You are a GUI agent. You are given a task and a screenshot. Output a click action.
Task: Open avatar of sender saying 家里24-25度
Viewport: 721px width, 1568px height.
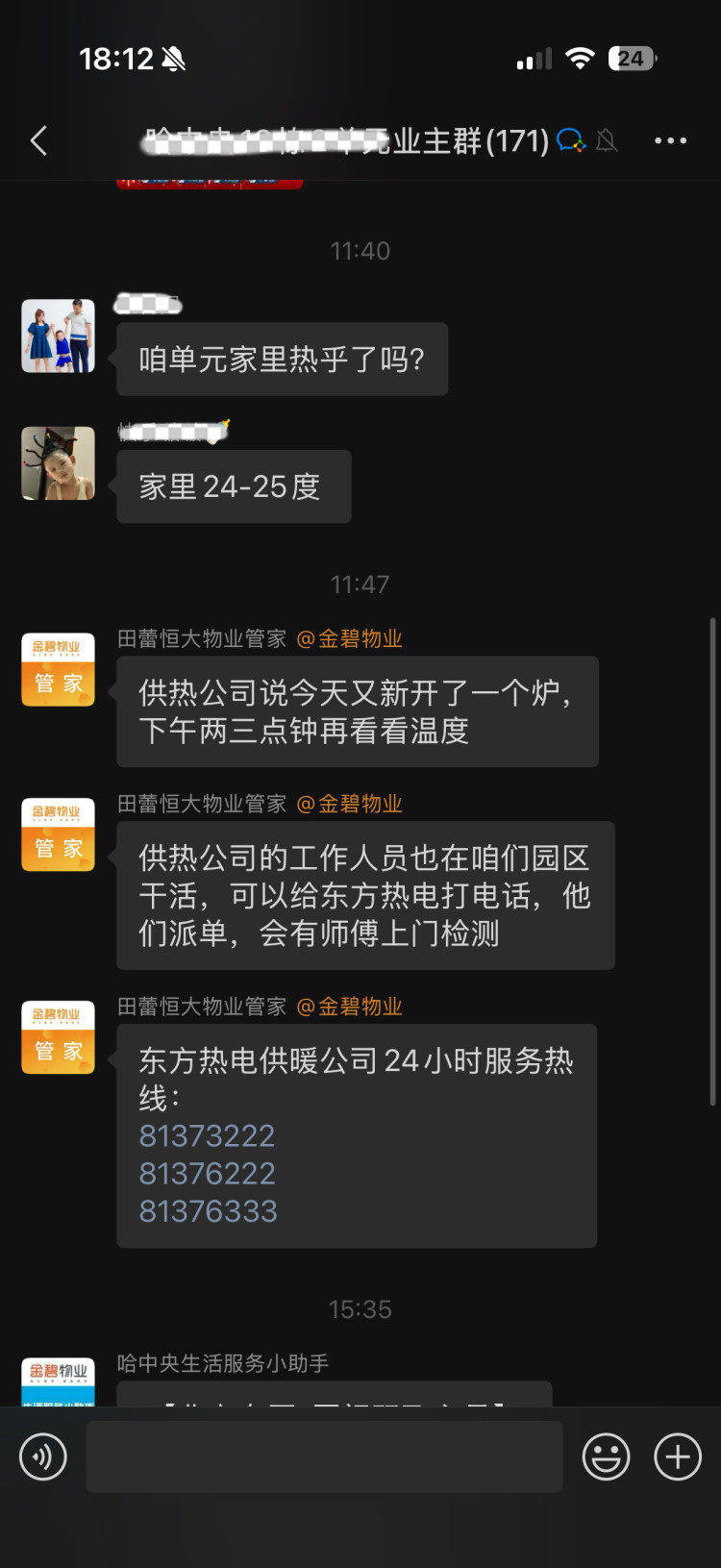[x=59, y=463]
